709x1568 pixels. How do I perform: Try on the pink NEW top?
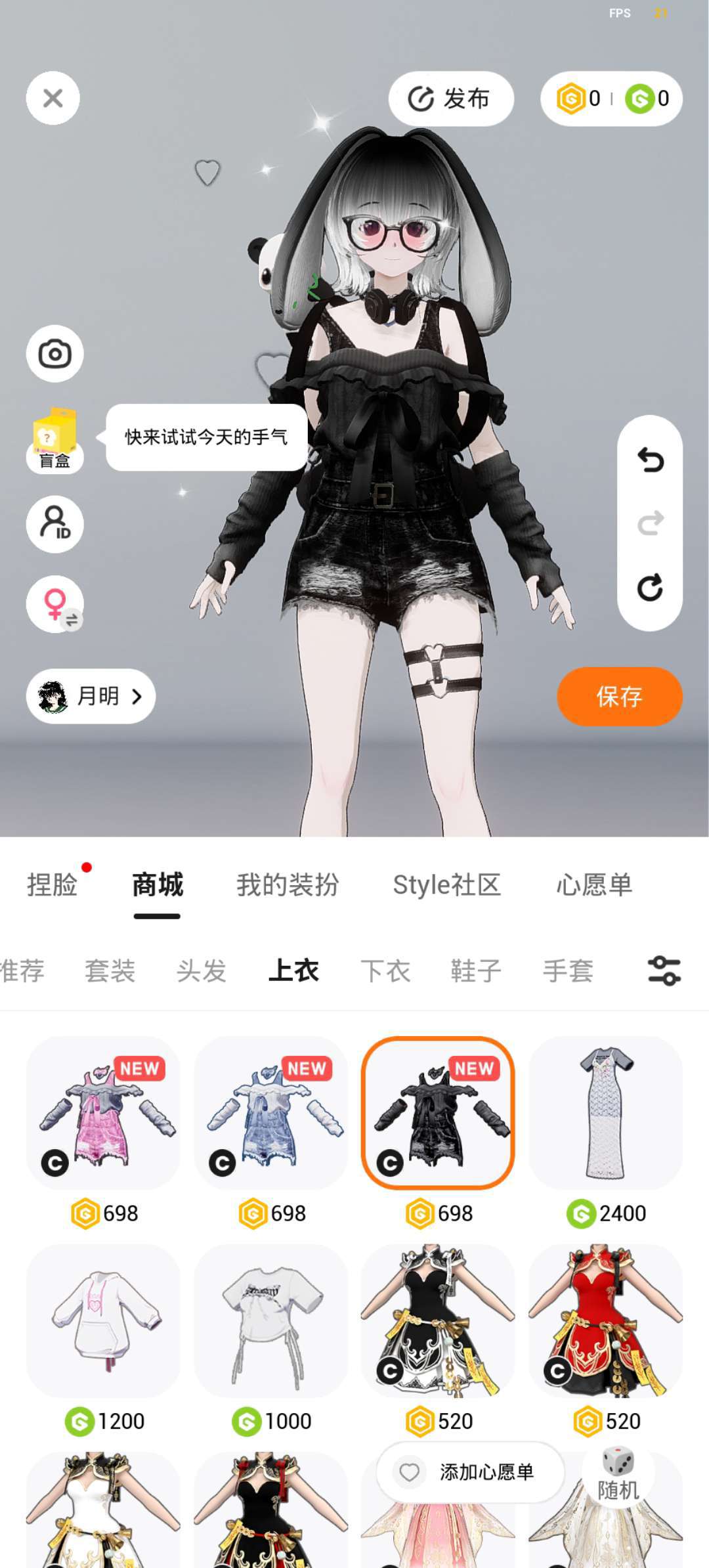point(104,1113)
